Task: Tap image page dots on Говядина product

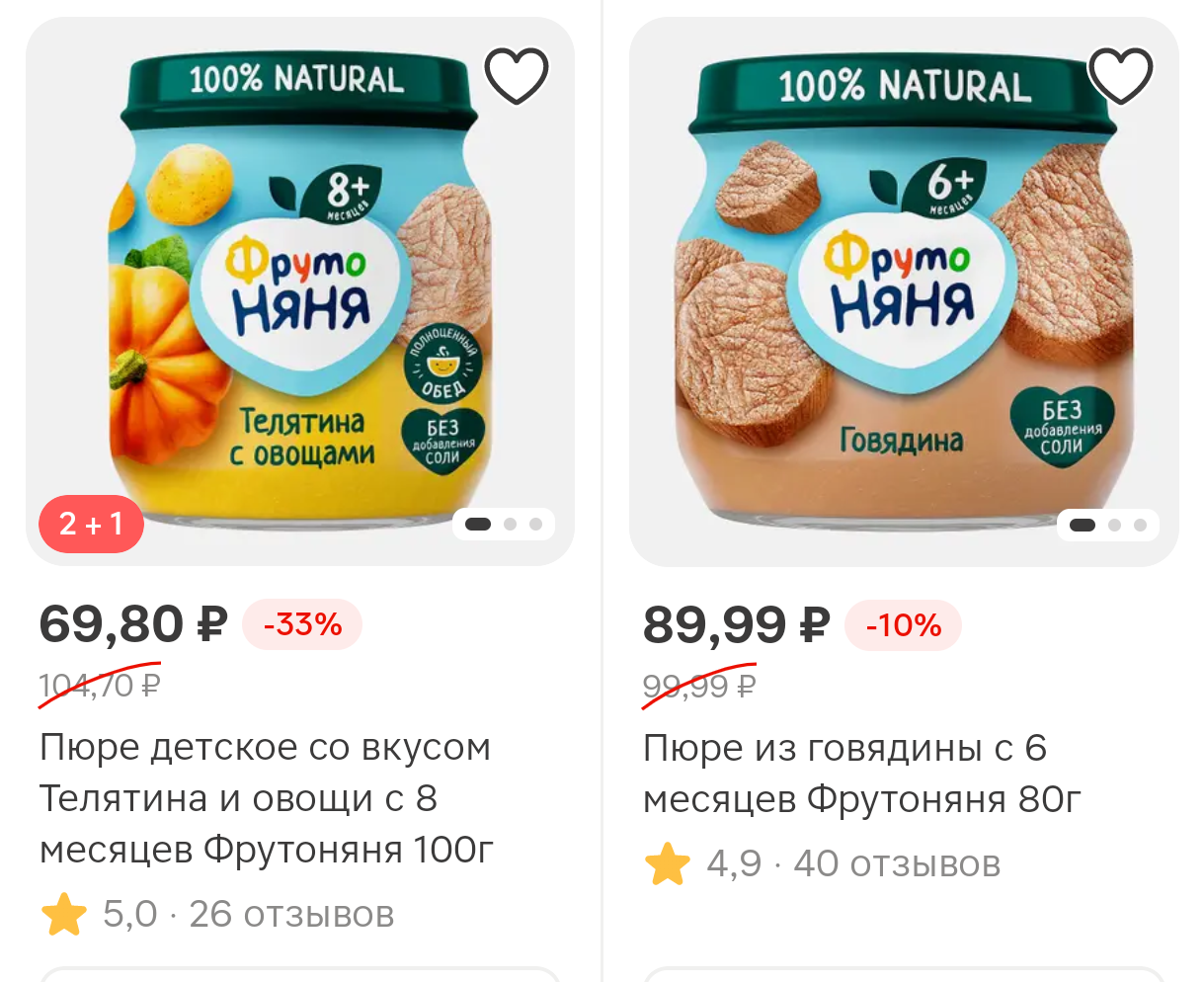Action: (1108, 525)
